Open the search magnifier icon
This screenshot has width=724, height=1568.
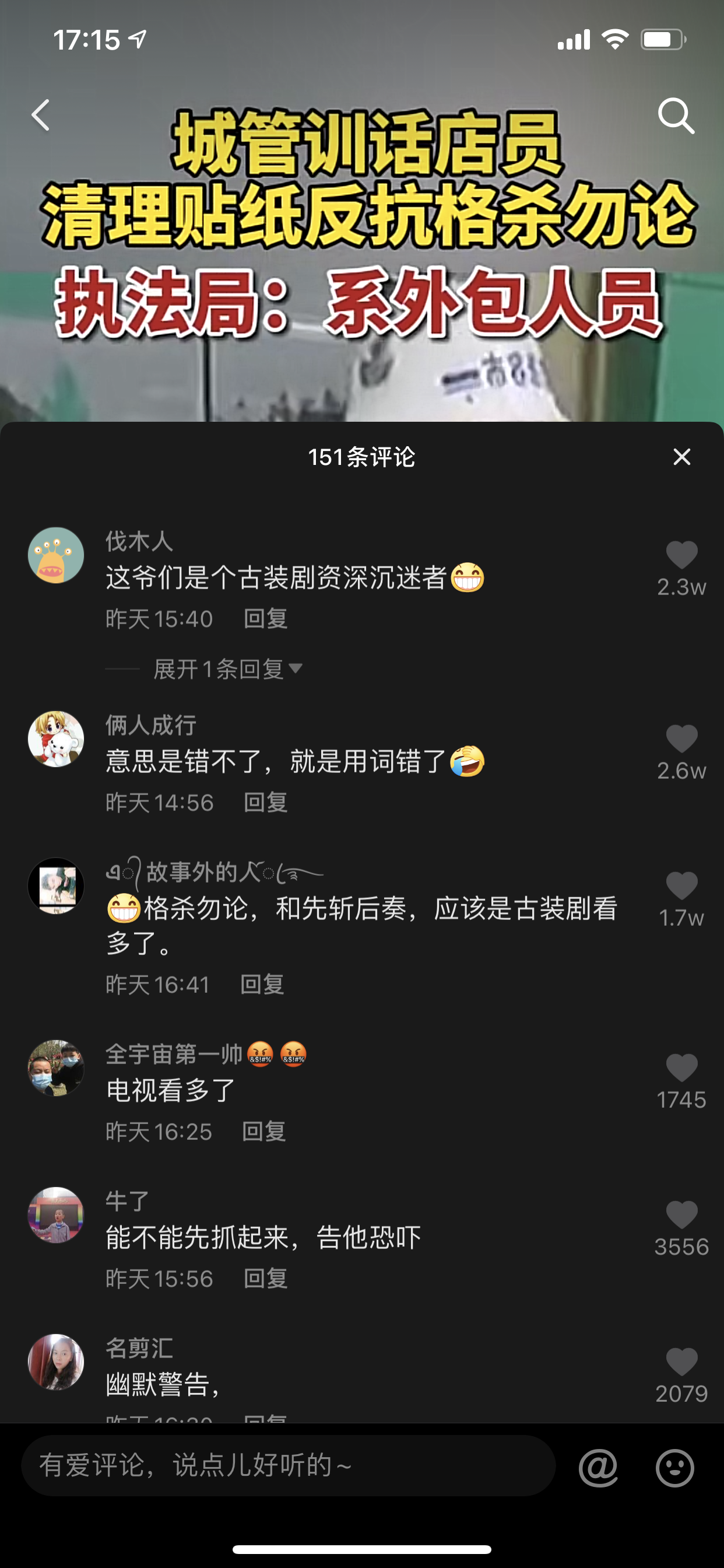coord(676,115)
